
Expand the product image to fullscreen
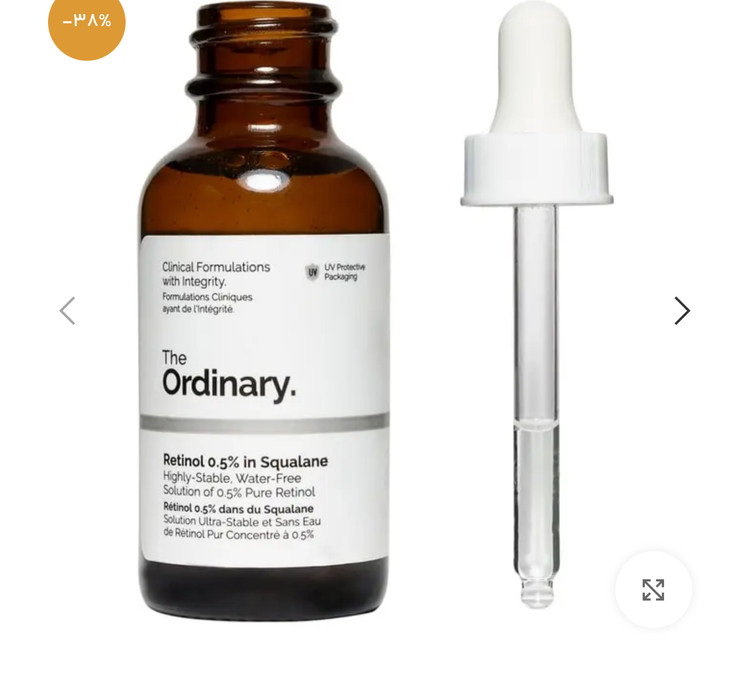(653, 590)
